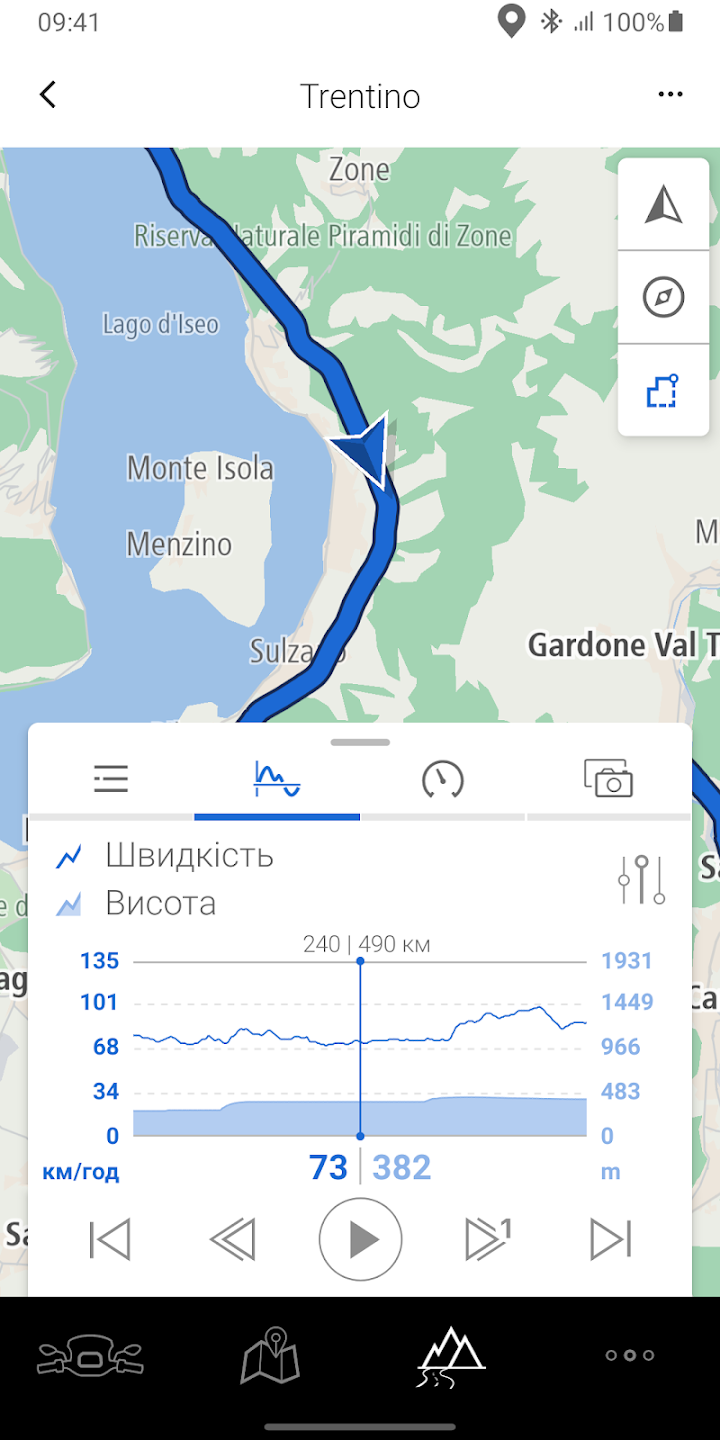This screenshot has width=720, height=1440.
Task: Open the more options bottom tab
Action: [x=630, y=1357]
